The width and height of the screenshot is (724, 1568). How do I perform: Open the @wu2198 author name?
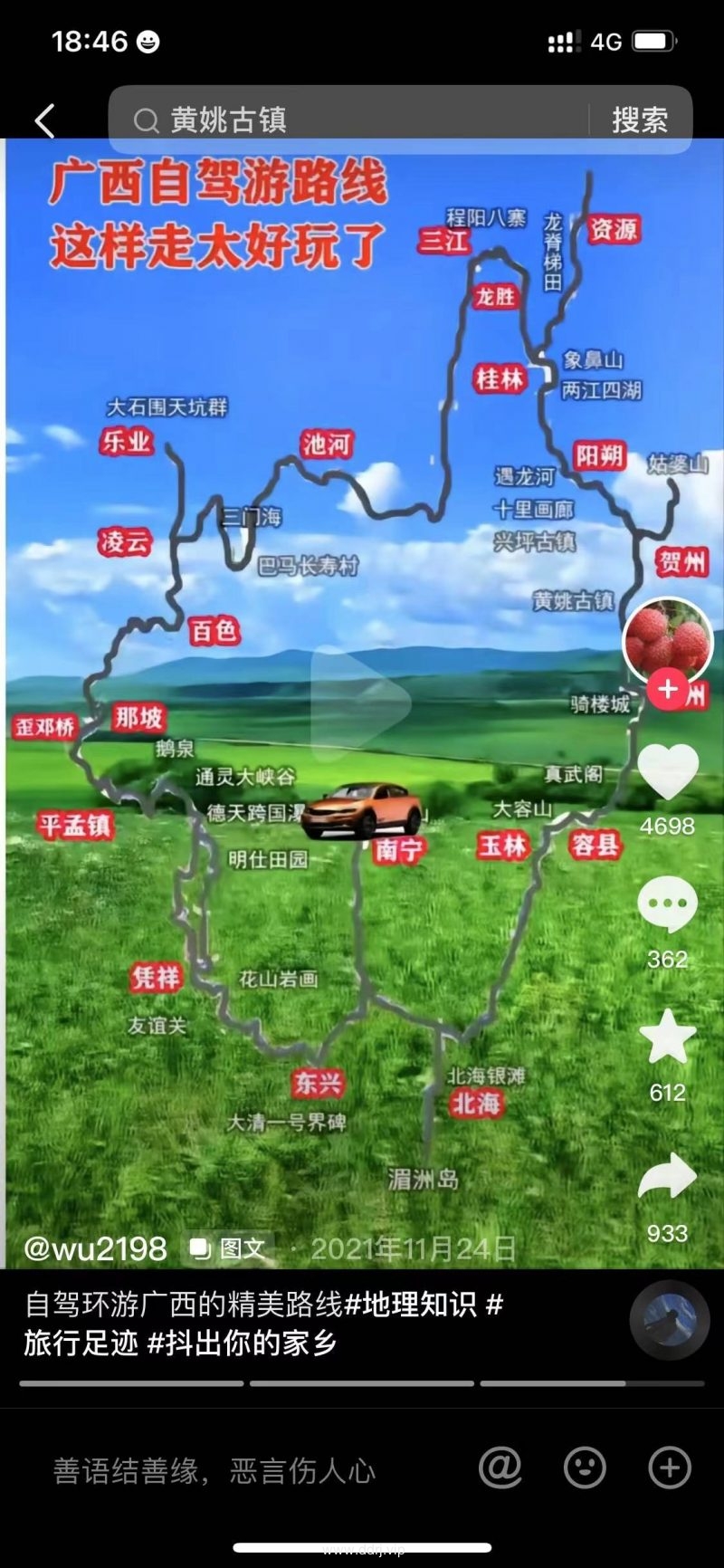point(95,1249)
